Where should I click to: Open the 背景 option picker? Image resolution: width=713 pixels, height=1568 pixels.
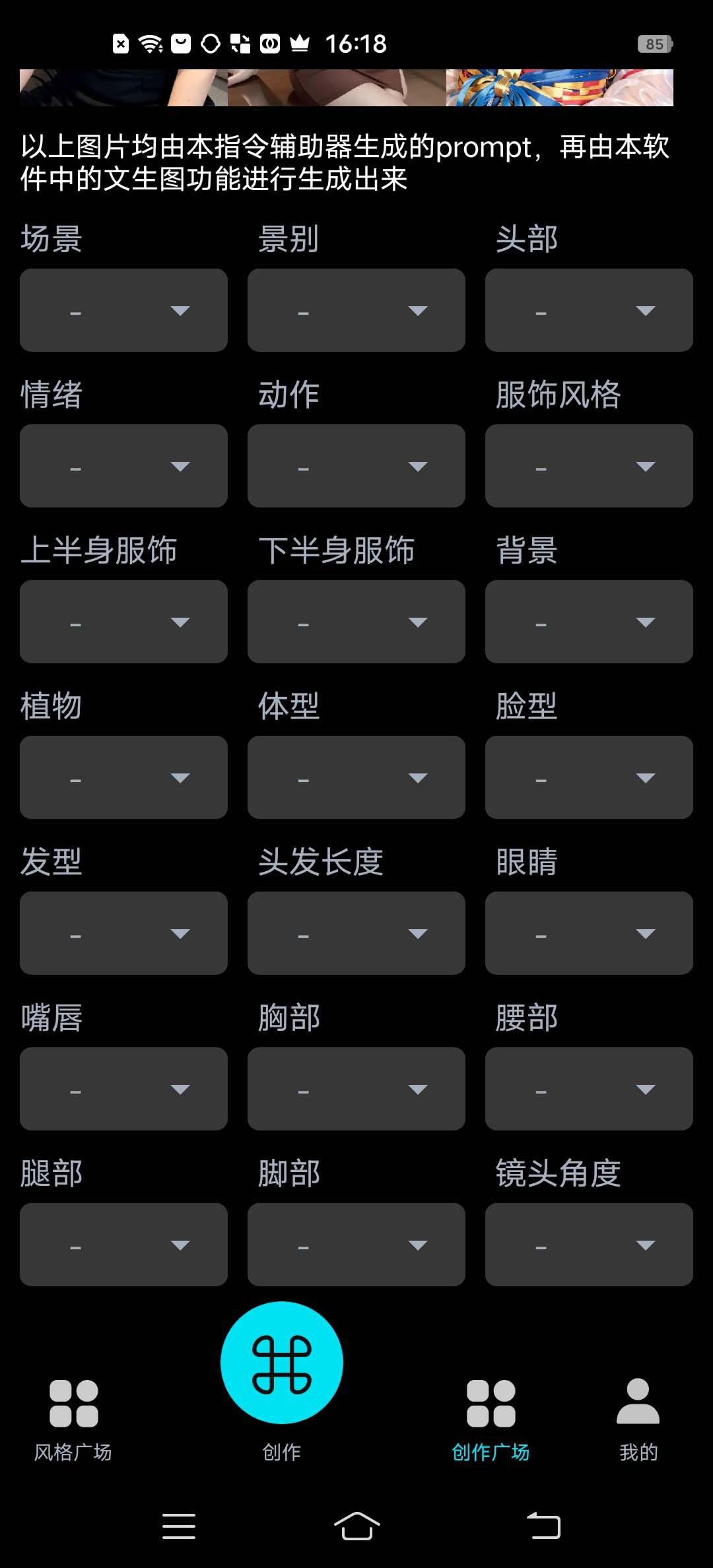[588, 622]
